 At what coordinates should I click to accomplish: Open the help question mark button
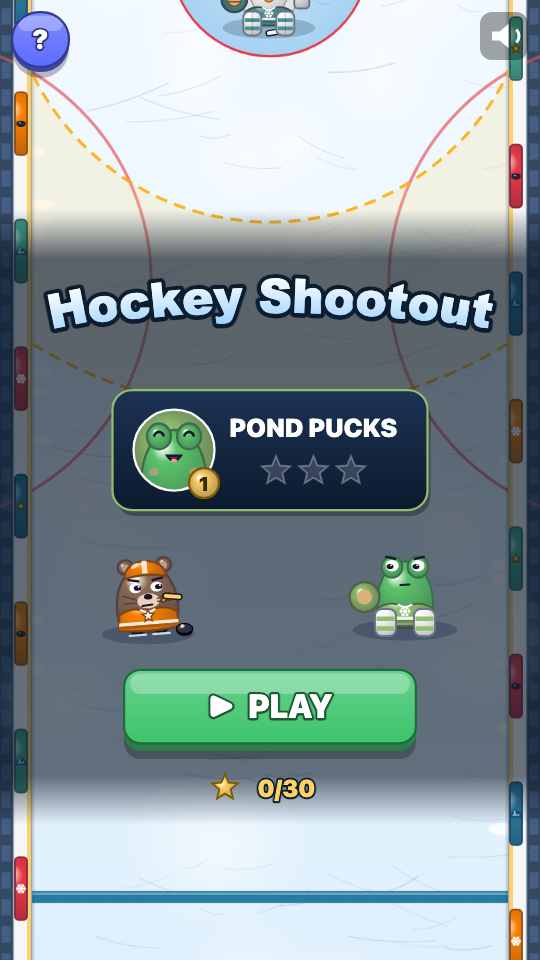40,40
